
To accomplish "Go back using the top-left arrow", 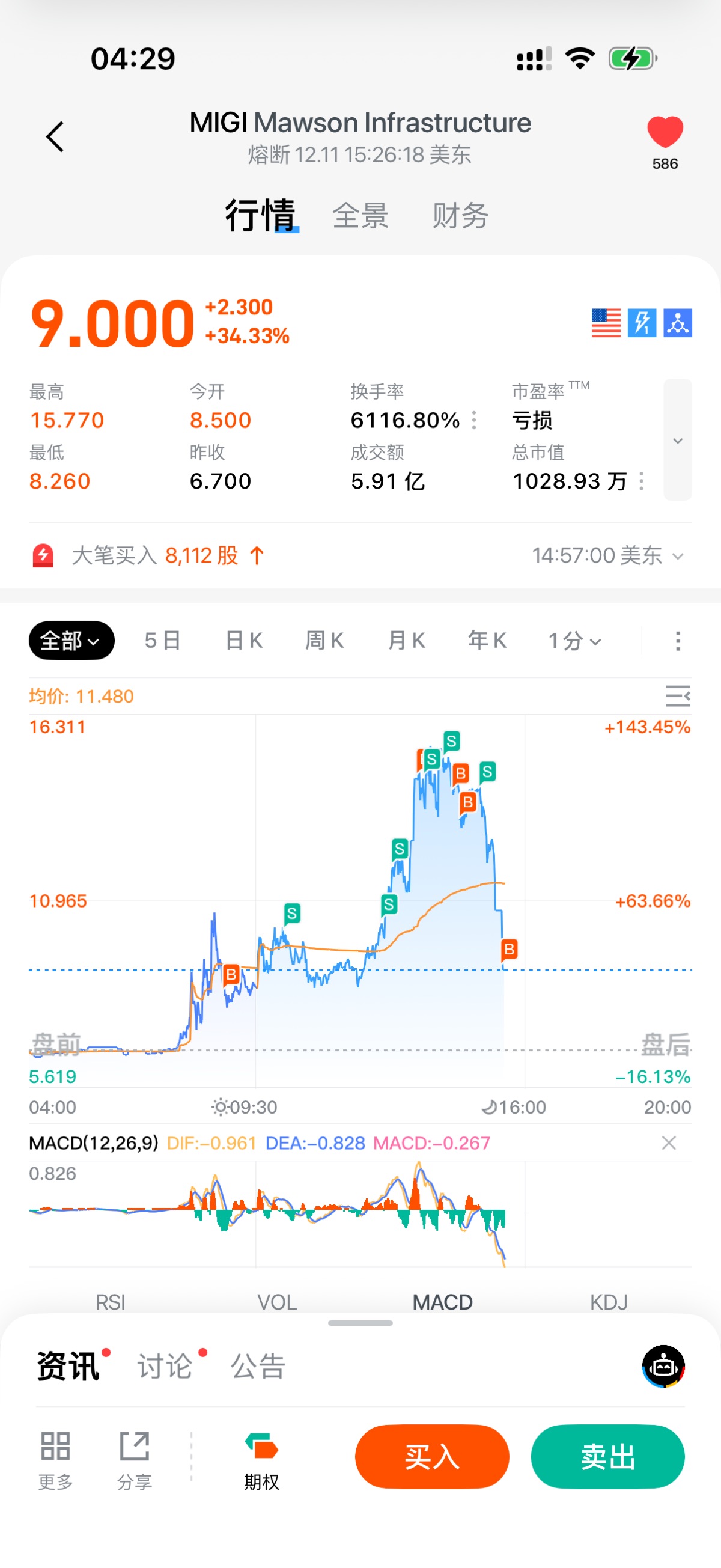I will 55,137.
